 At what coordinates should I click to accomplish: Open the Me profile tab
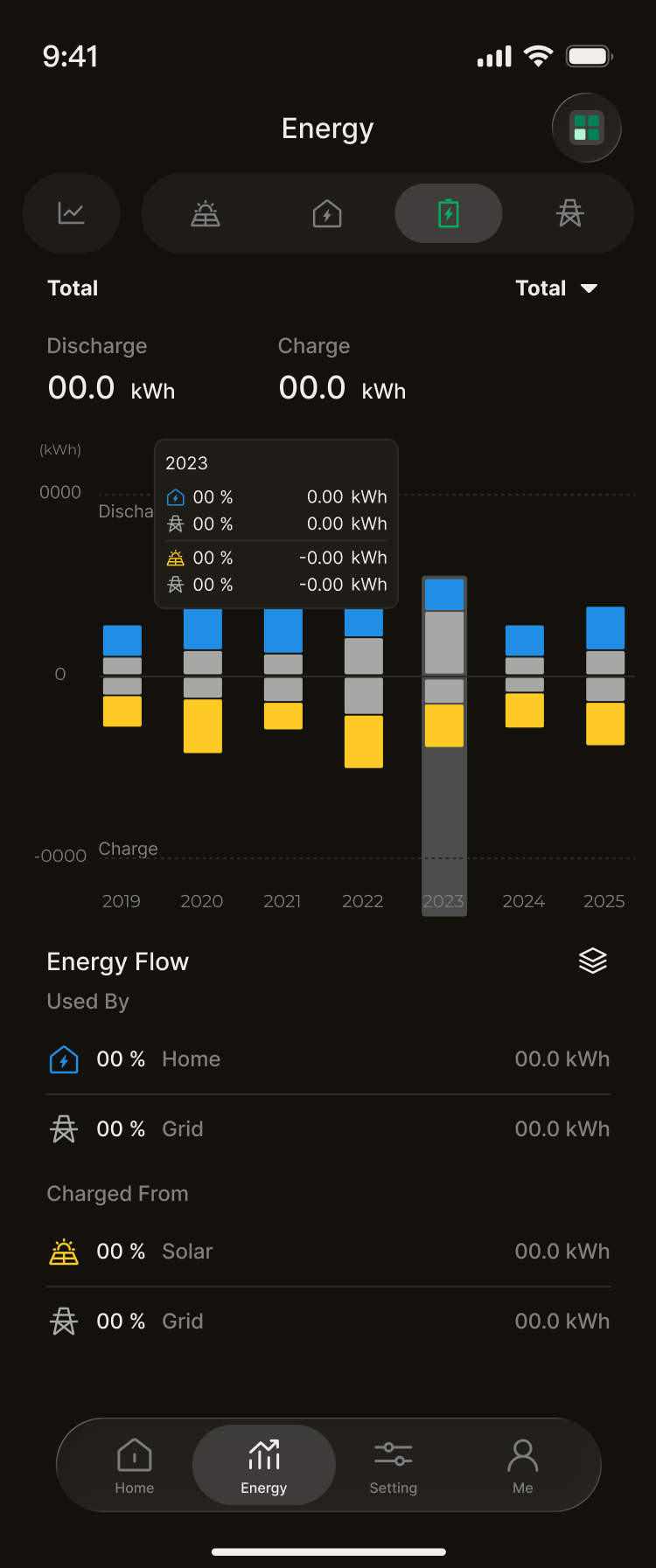tap(522, 1466)
